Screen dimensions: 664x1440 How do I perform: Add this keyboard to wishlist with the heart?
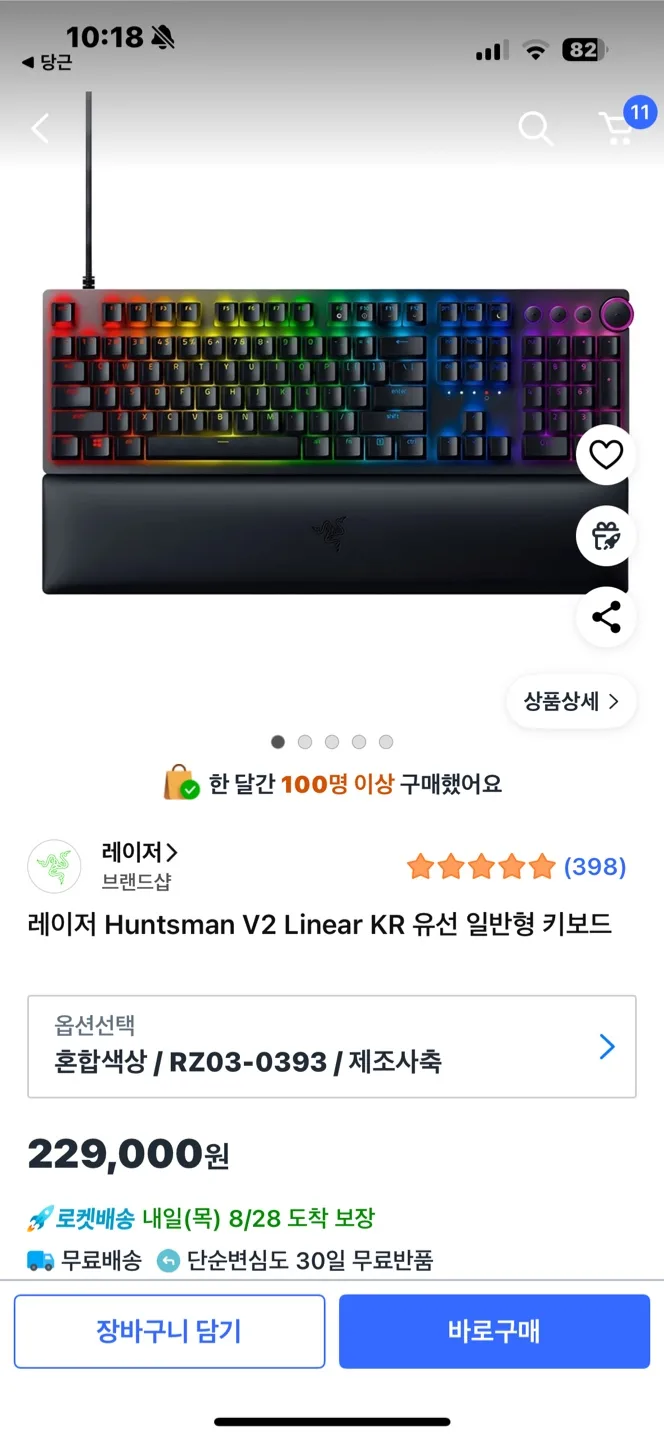[x=606, y=455]
